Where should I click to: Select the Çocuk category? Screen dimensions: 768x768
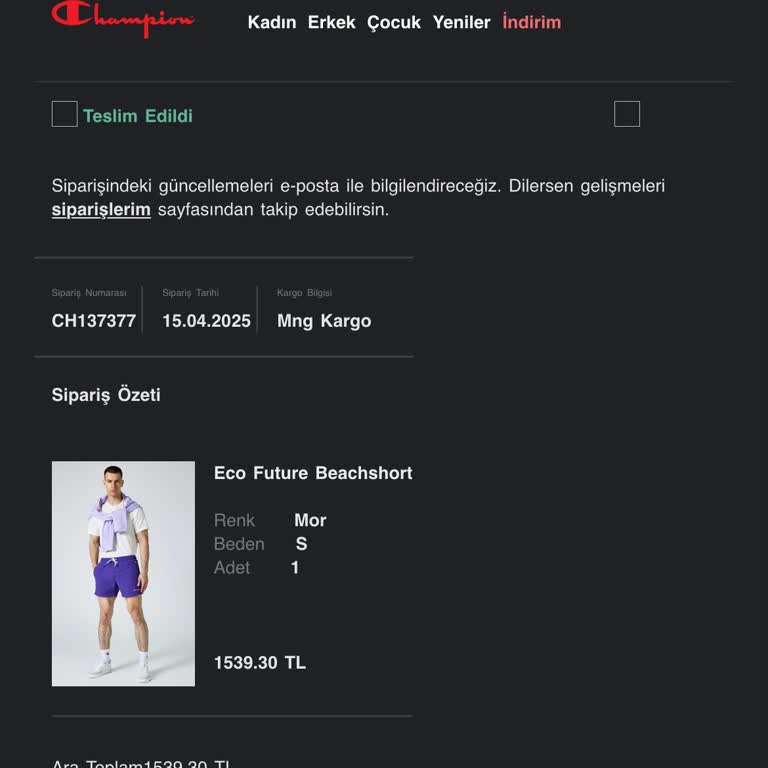[x=394, y=22]
